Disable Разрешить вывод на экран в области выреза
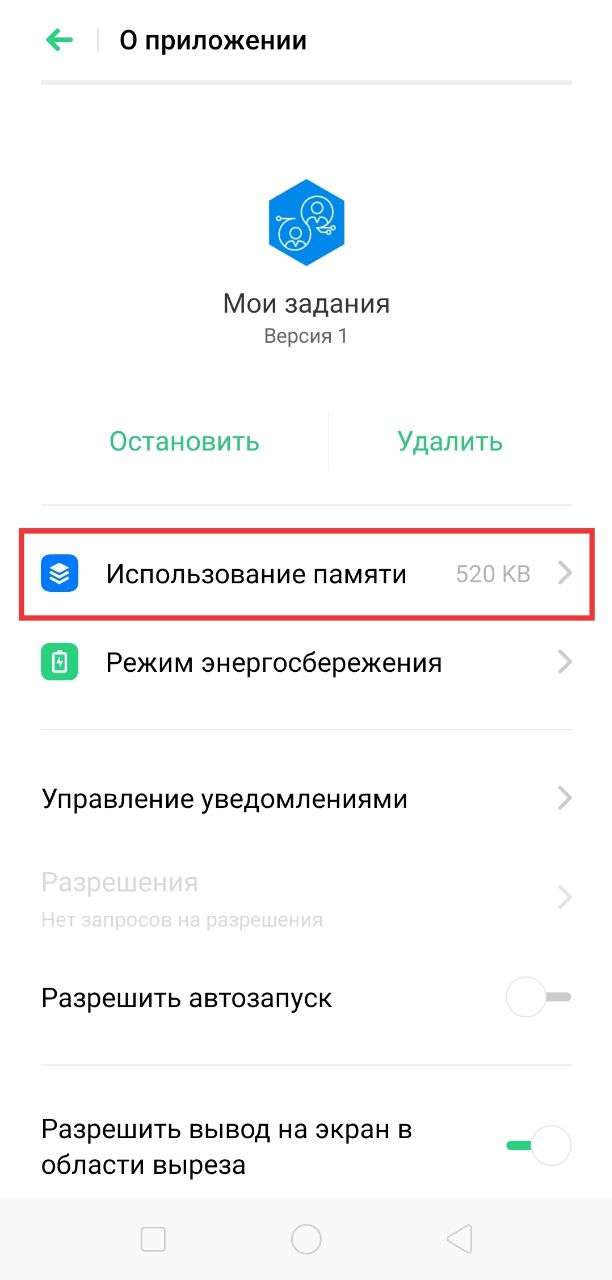Screen dimensions: 612x1280 click(538, 1145)
